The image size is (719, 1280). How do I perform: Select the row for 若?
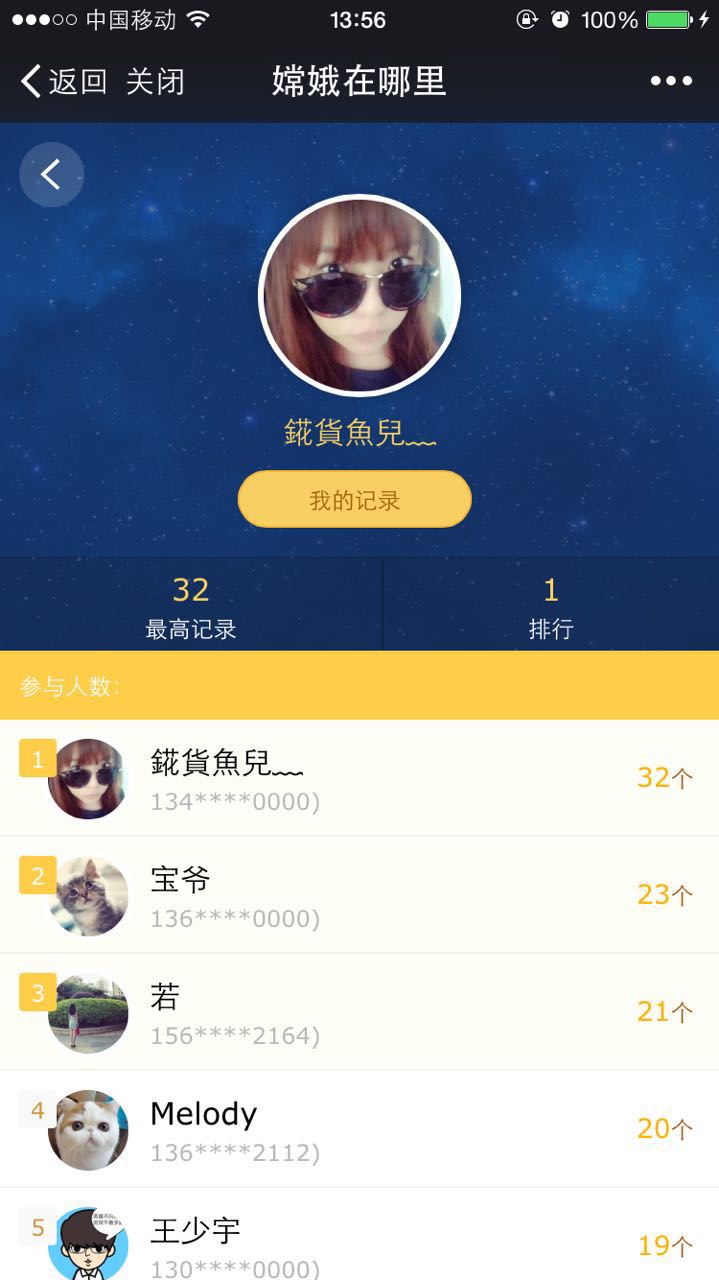click(359, 1012)
